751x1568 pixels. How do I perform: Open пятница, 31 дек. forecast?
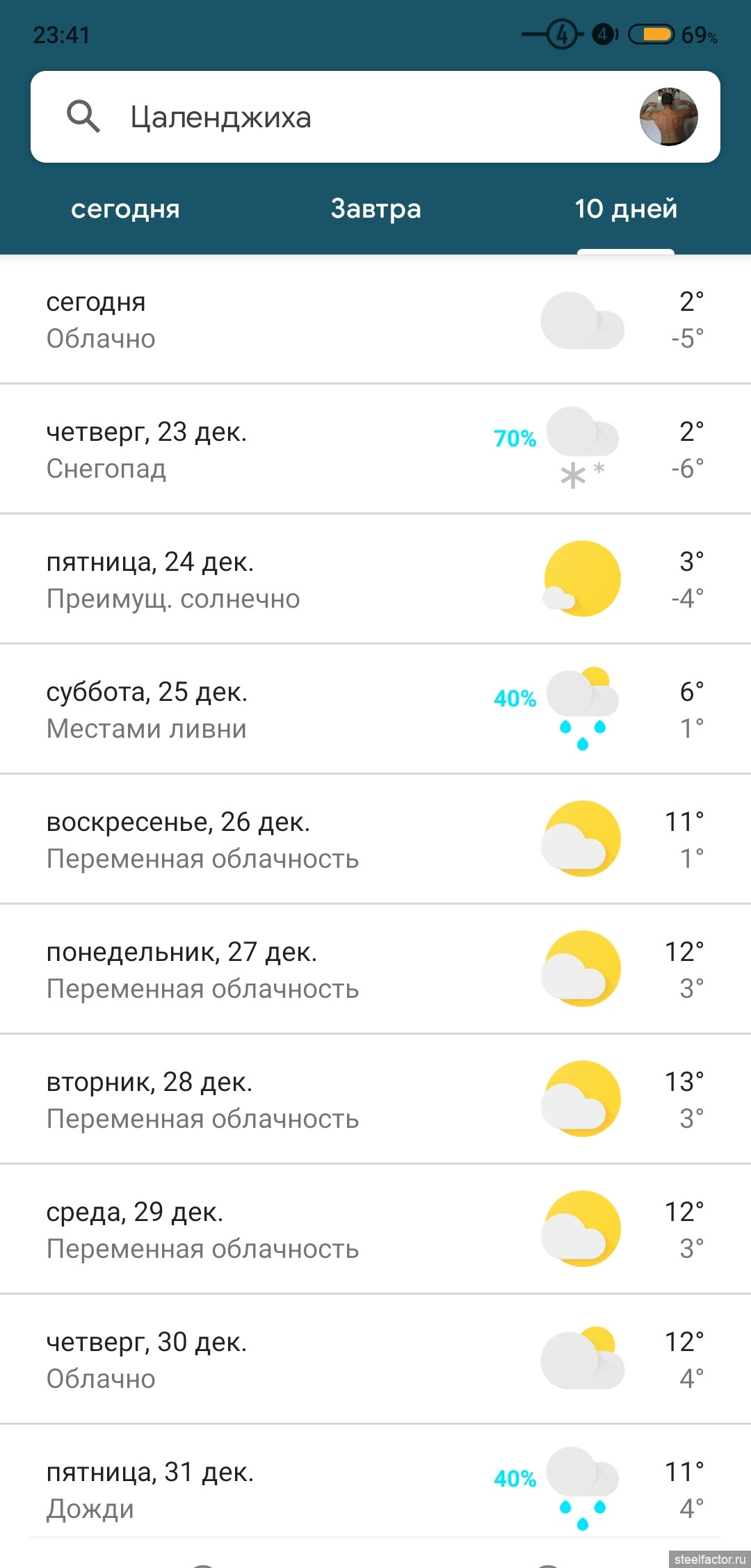[x=375, y=1481]
